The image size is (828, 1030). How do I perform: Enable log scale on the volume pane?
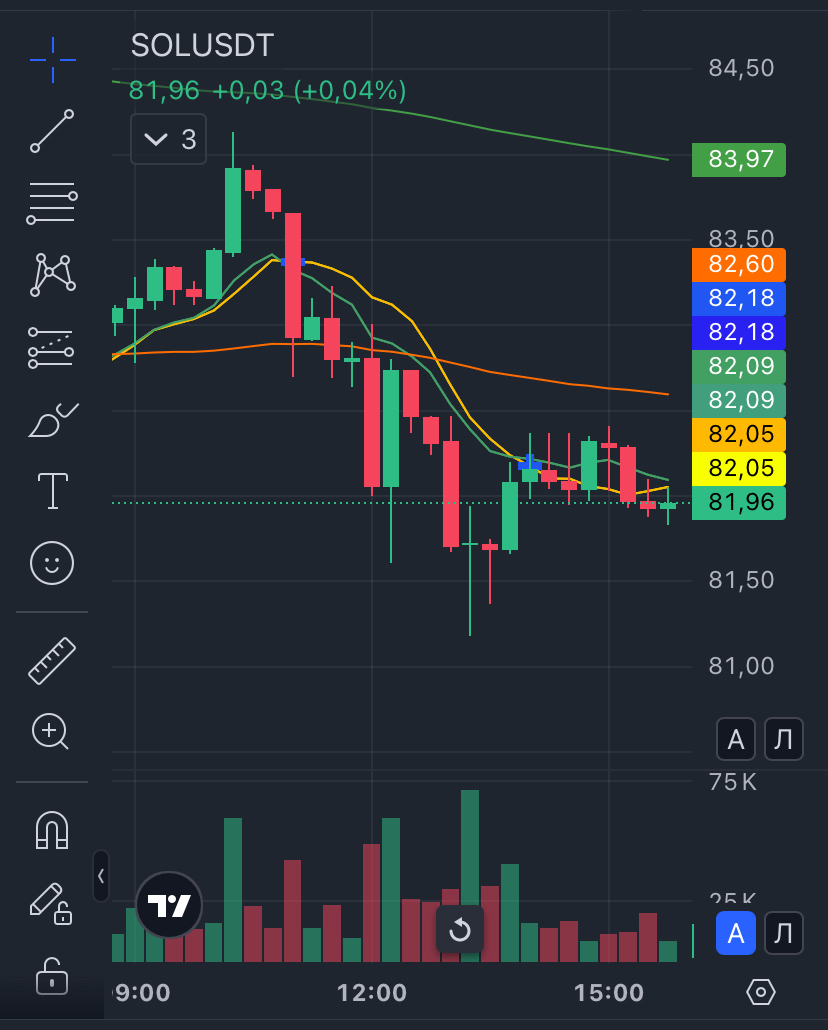(x=784, y=934)
